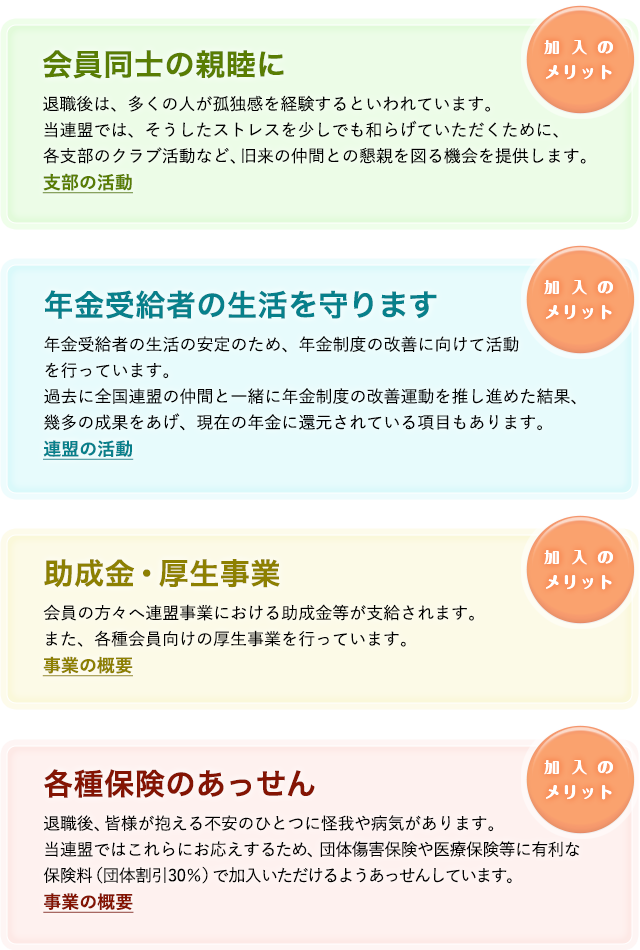Open 事業の概要 under 各種保険のあっせん
The image size is (640, 950).
88,902
